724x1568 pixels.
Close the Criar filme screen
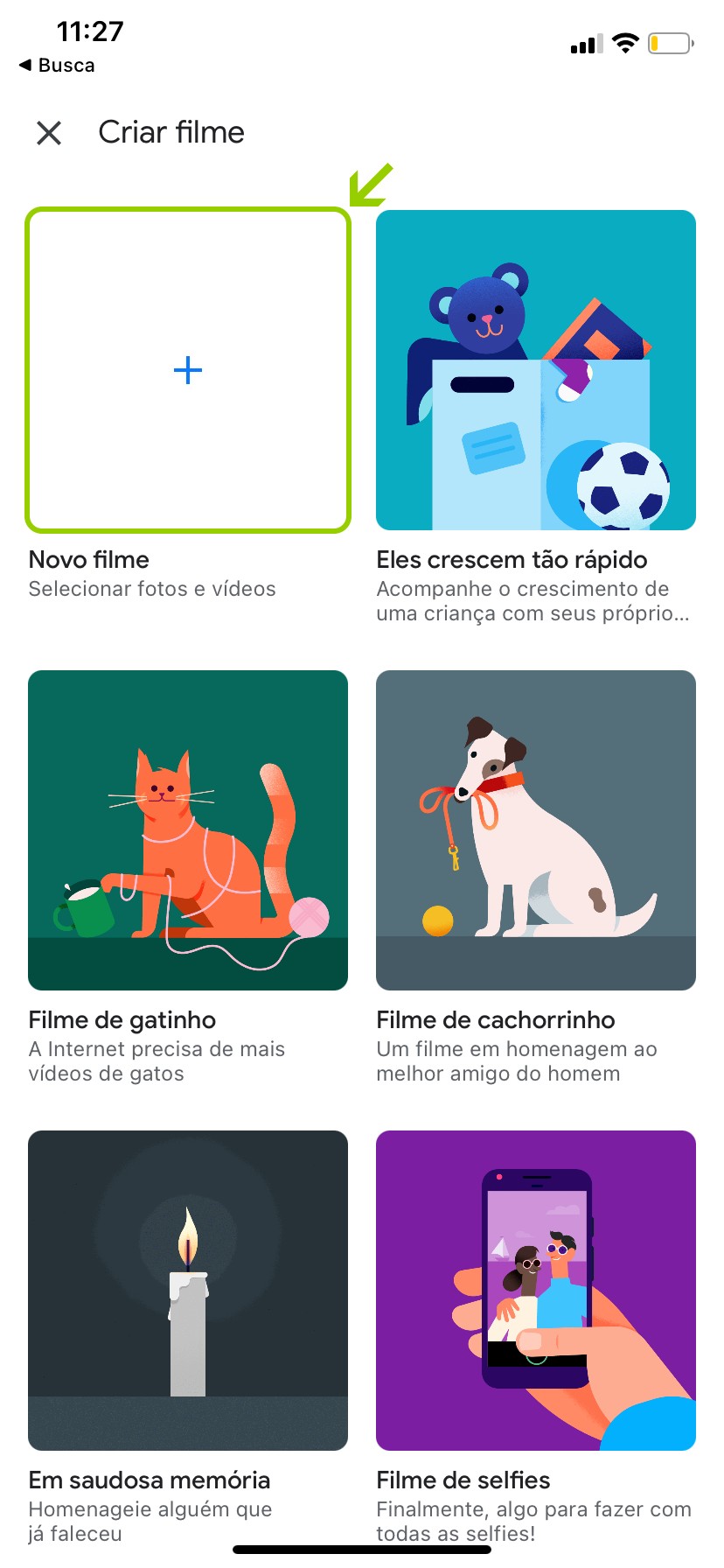pos(49,133)
